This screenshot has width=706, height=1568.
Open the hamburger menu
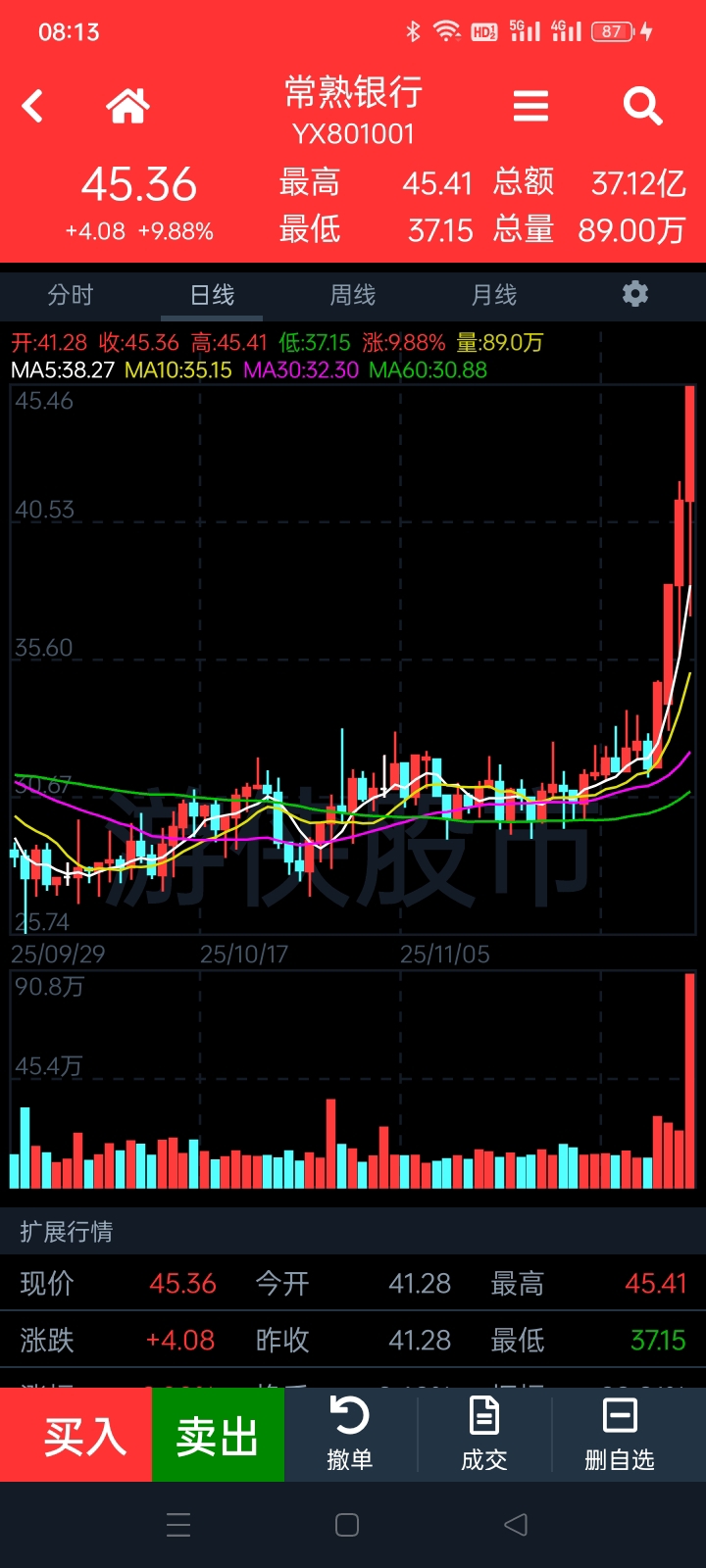pos(530,106)
